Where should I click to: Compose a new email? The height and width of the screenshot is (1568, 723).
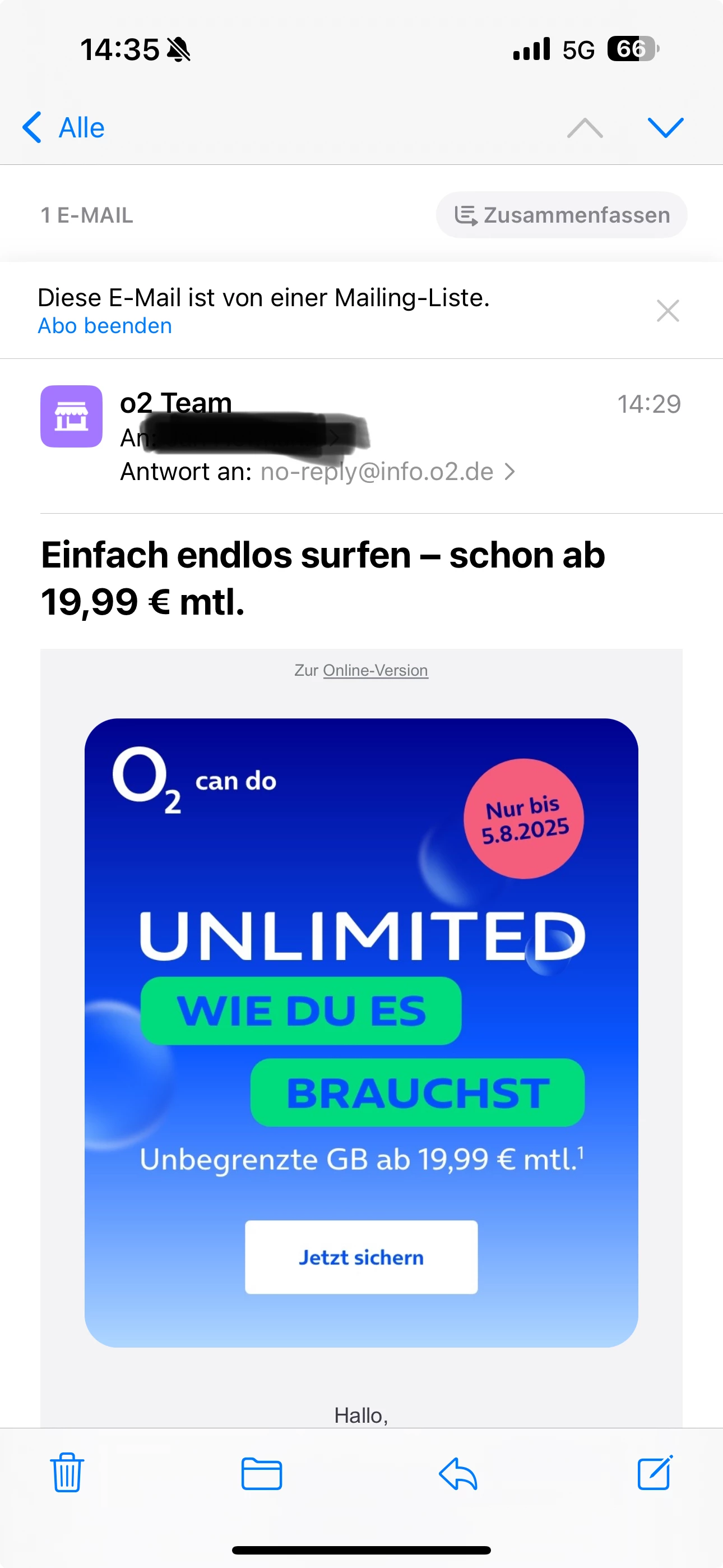655,1473
